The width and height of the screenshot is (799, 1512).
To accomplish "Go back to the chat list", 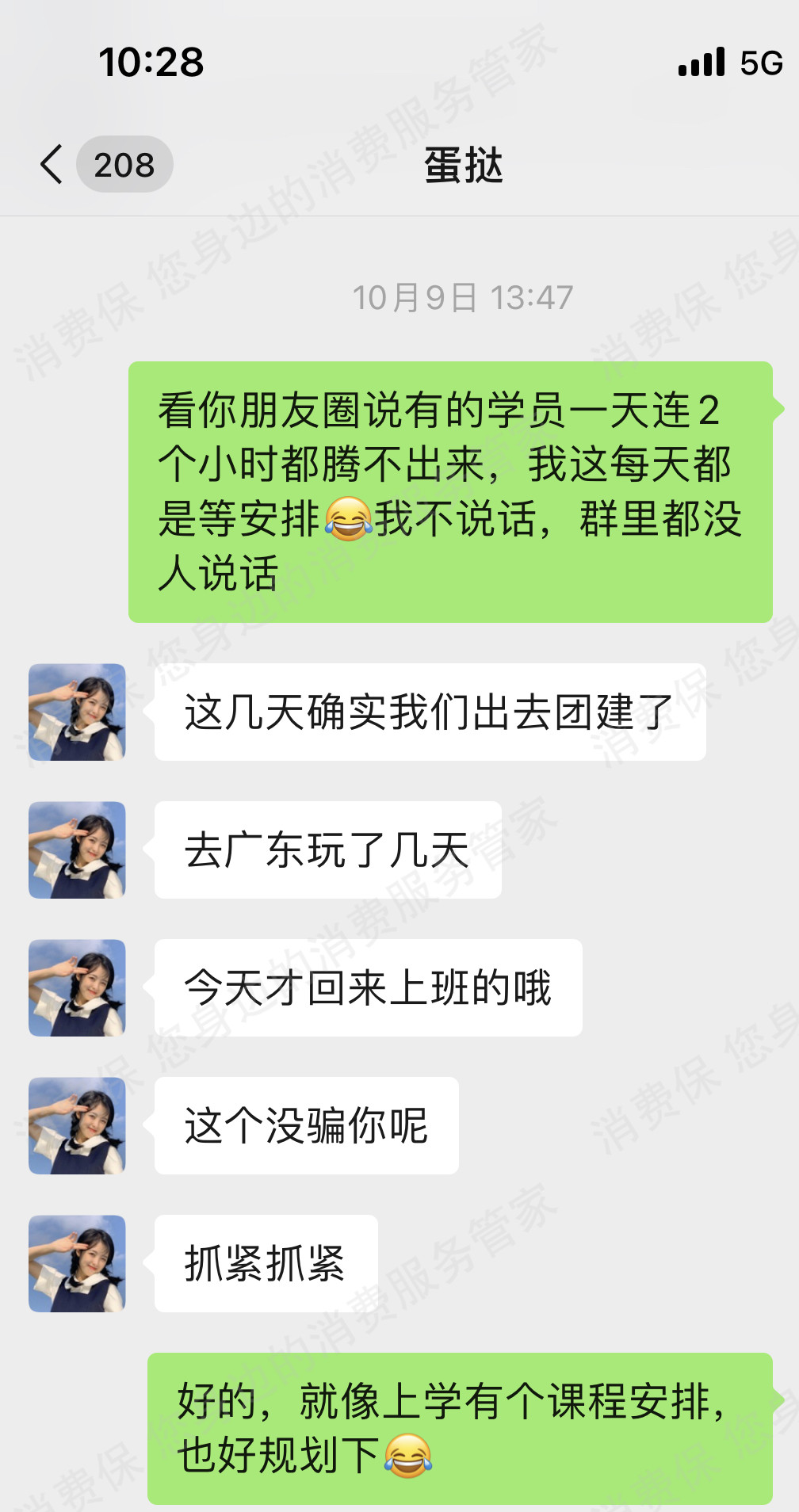I will coord(52,165).
